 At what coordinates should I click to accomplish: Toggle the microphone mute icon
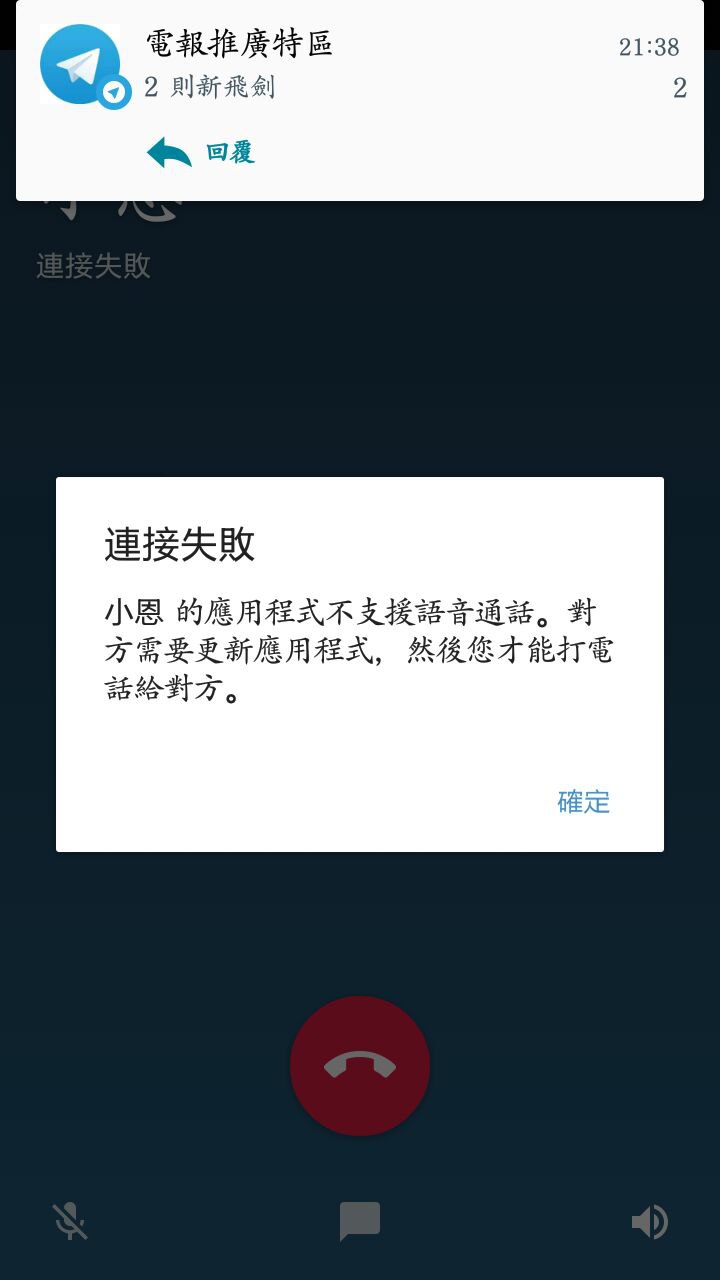(x=70, y=1221)
